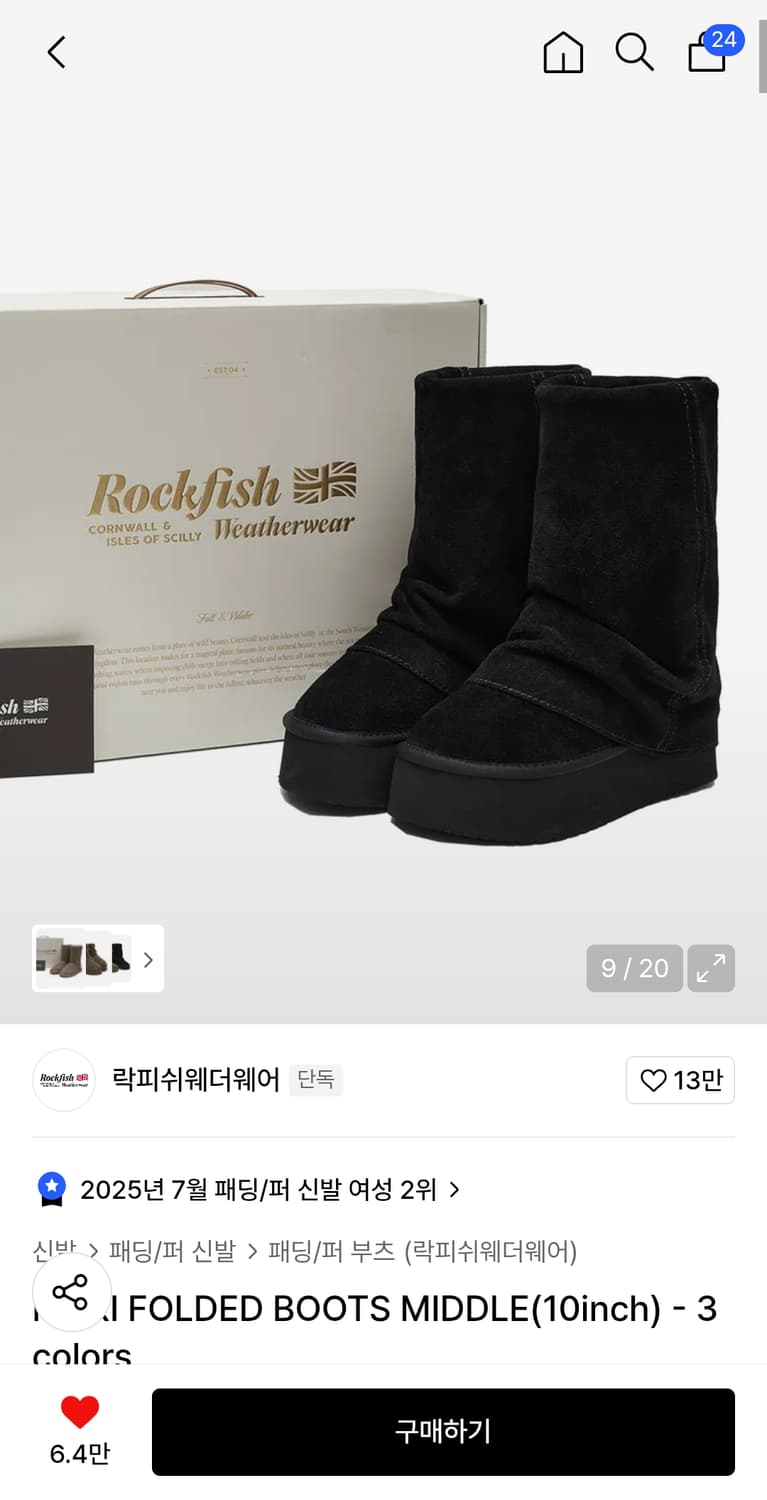This screenshot has width=767, height=1500.
Task: Tap the back arrow at top left
Action: tap(55, 52)
